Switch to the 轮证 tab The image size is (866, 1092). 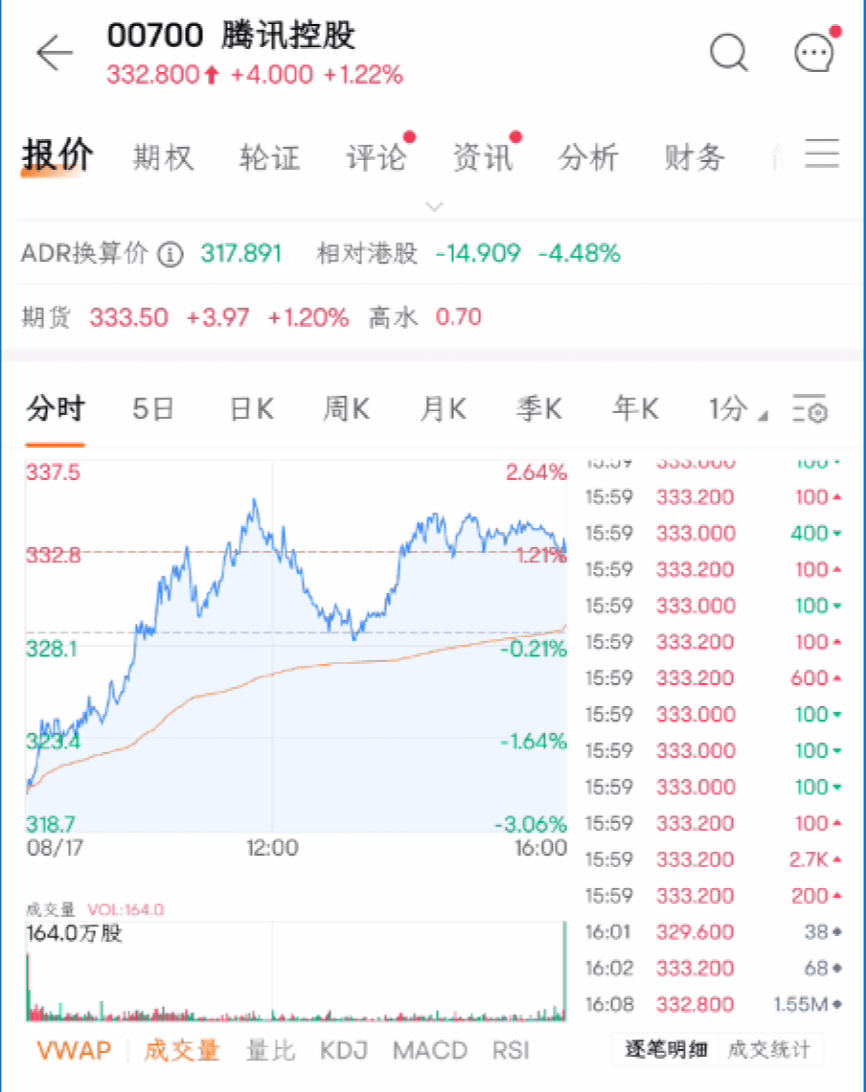pyautogui.click(x=270, y=157)
